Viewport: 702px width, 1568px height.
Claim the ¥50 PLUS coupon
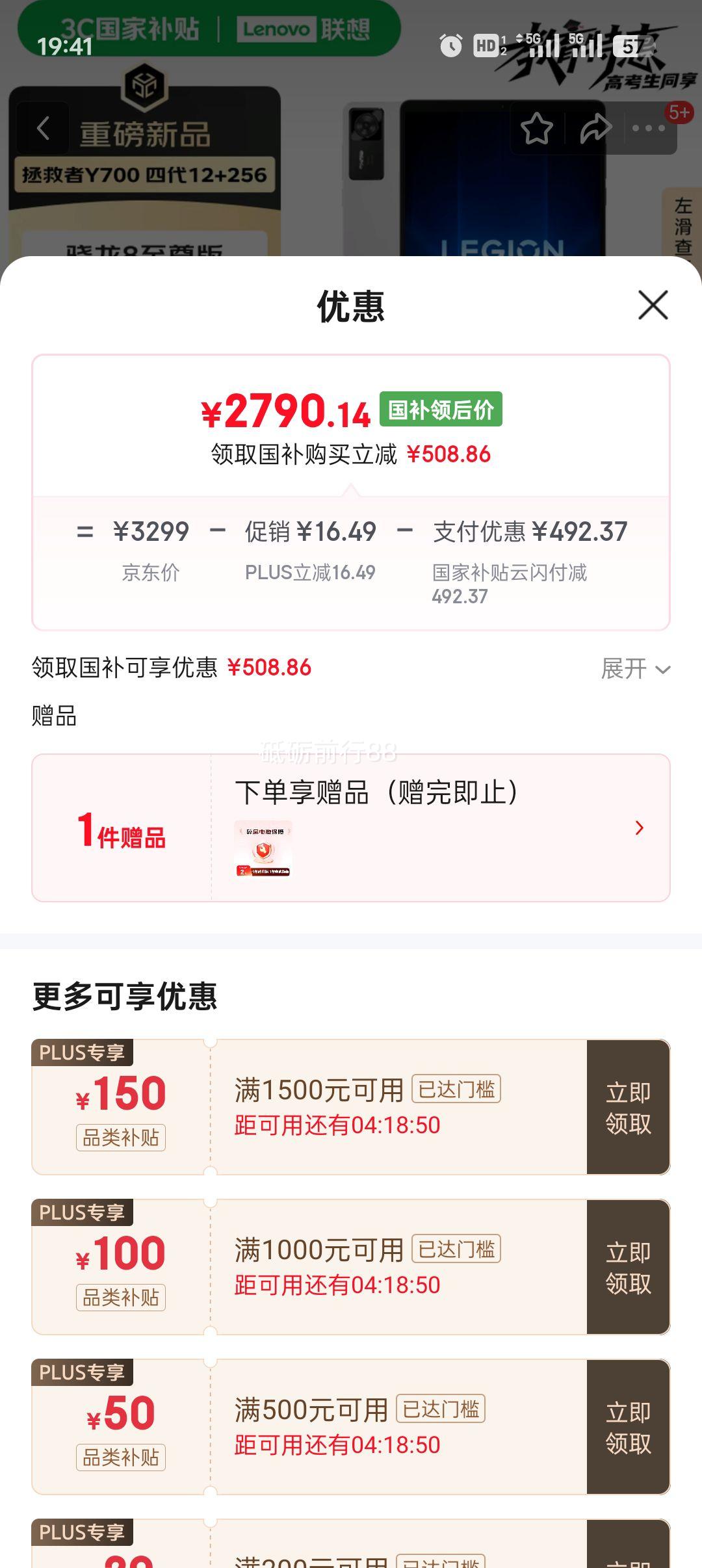[x=627, y=1427]
